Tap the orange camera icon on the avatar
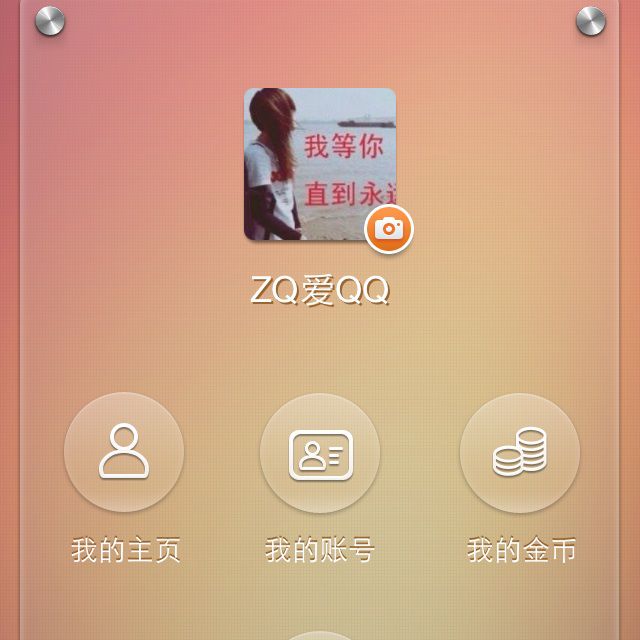This screenshot has height=640, width=640. [x=389, y=229]
